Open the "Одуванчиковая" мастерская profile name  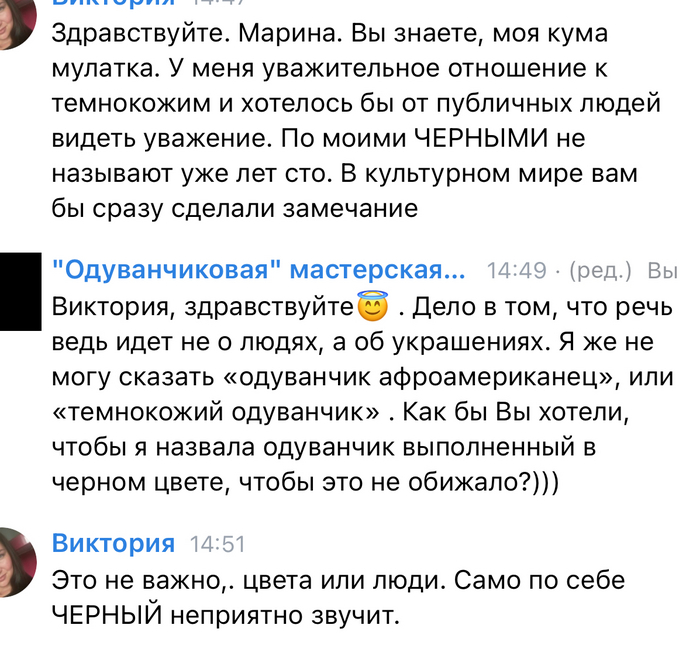(x=258, y=270)
